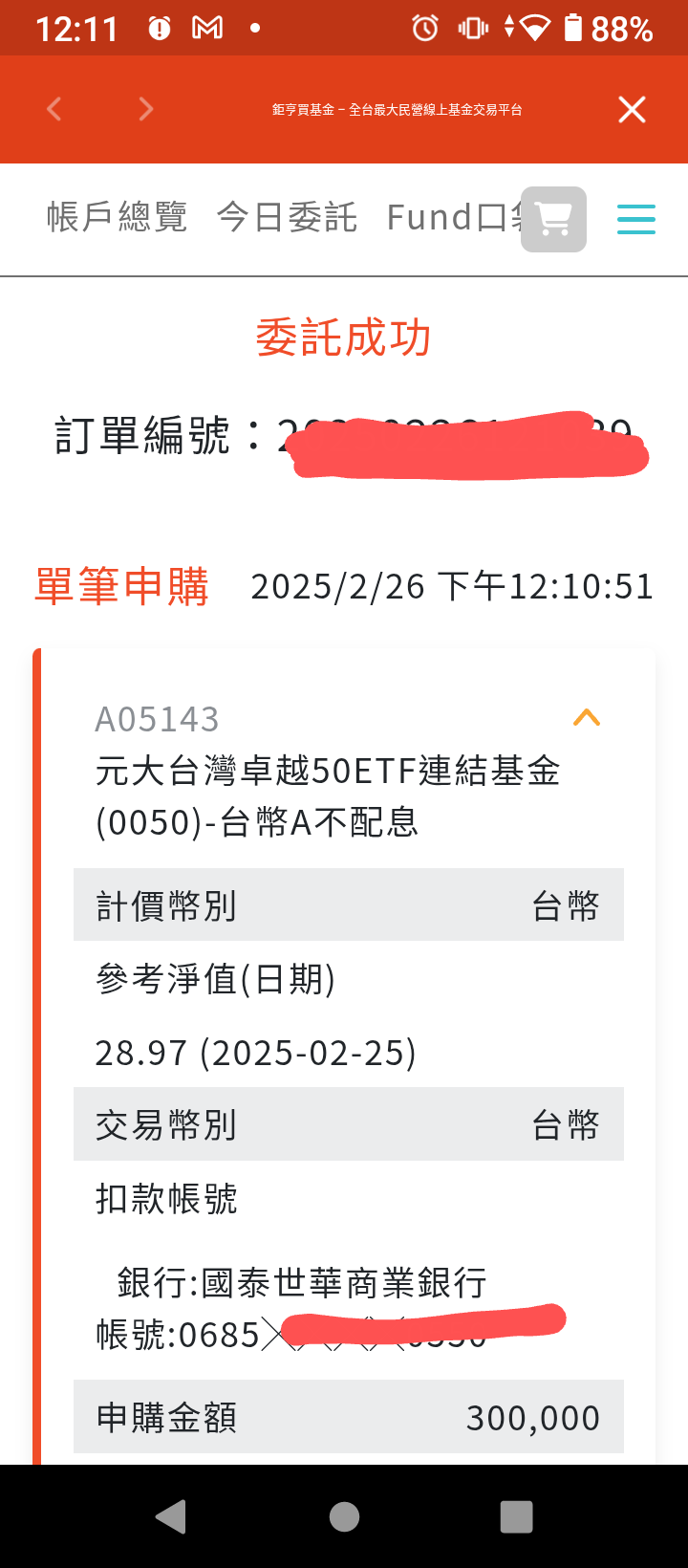The width and height of the screenshot is (688, 1568).
Task: Open the 今日委託 menu item
Action: (x=288, y=217)
